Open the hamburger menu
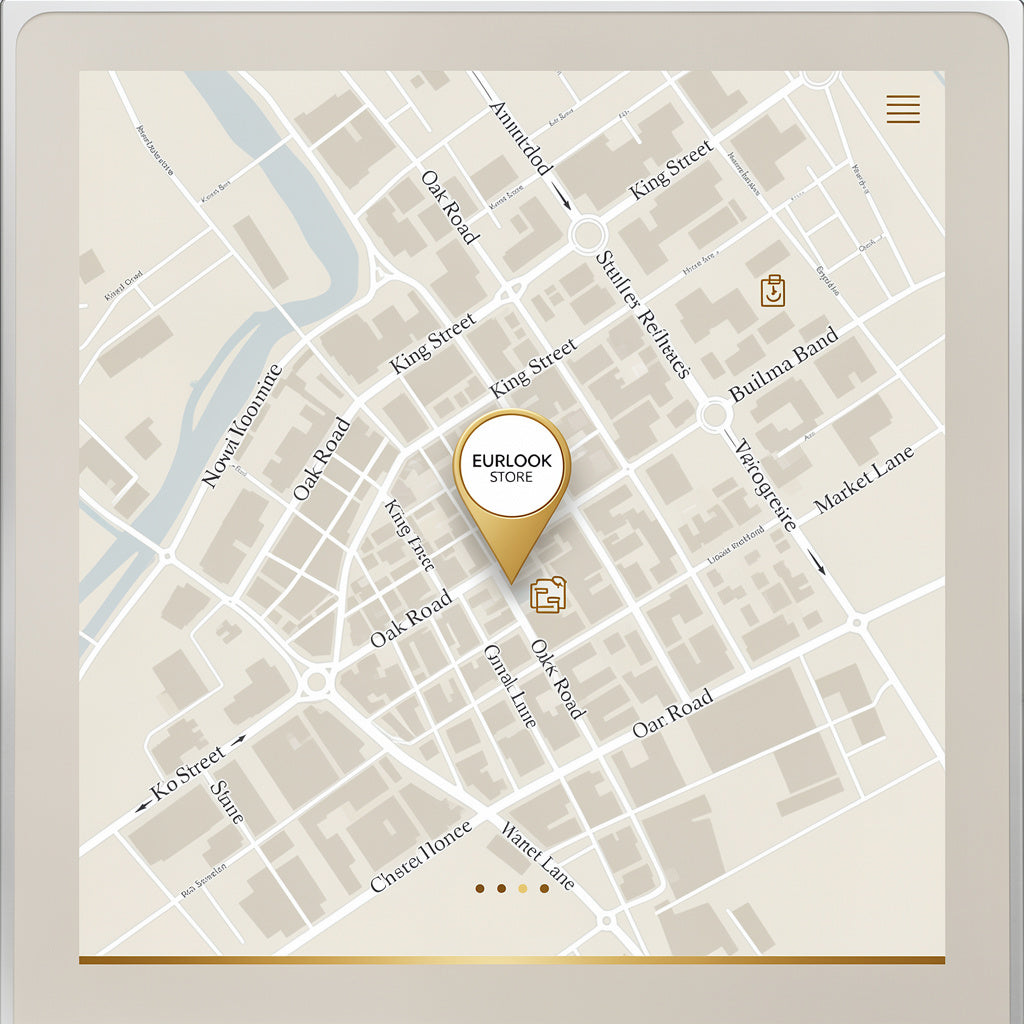The image size is (1024, 1024). pyautogui.click(x=902, y=109)
